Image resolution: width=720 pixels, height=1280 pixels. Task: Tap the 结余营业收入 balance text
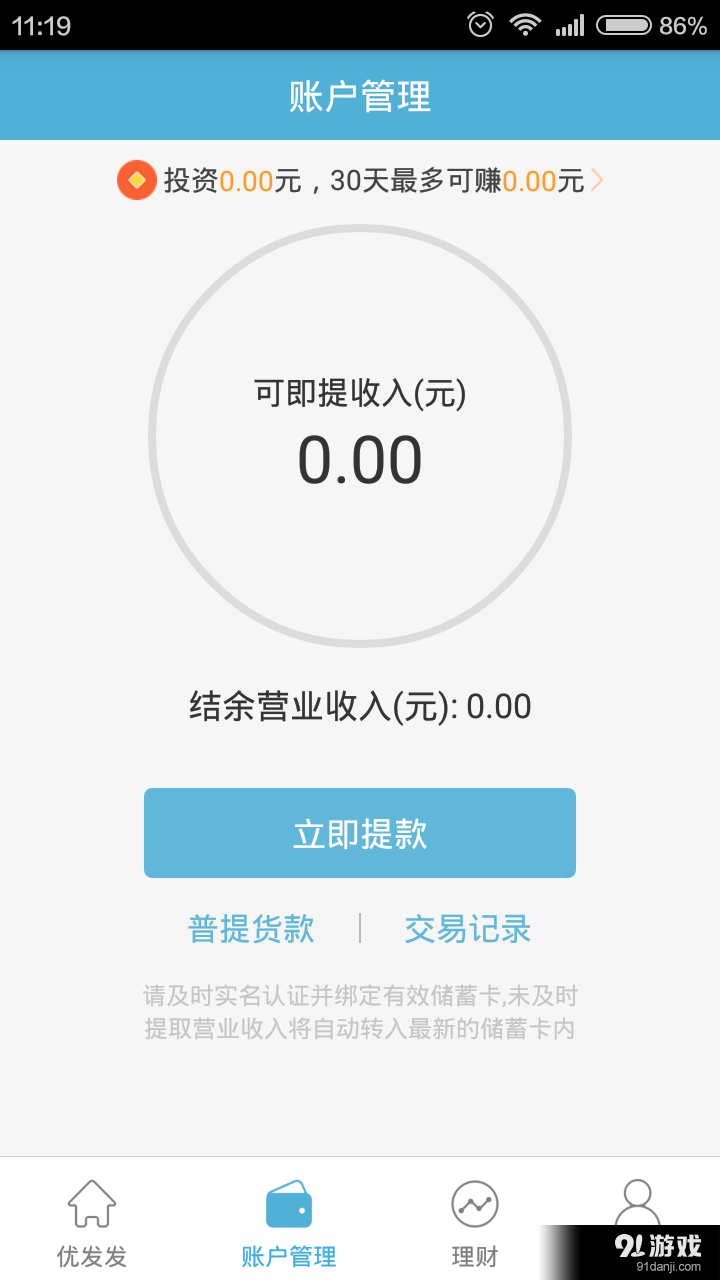[360, 706]
